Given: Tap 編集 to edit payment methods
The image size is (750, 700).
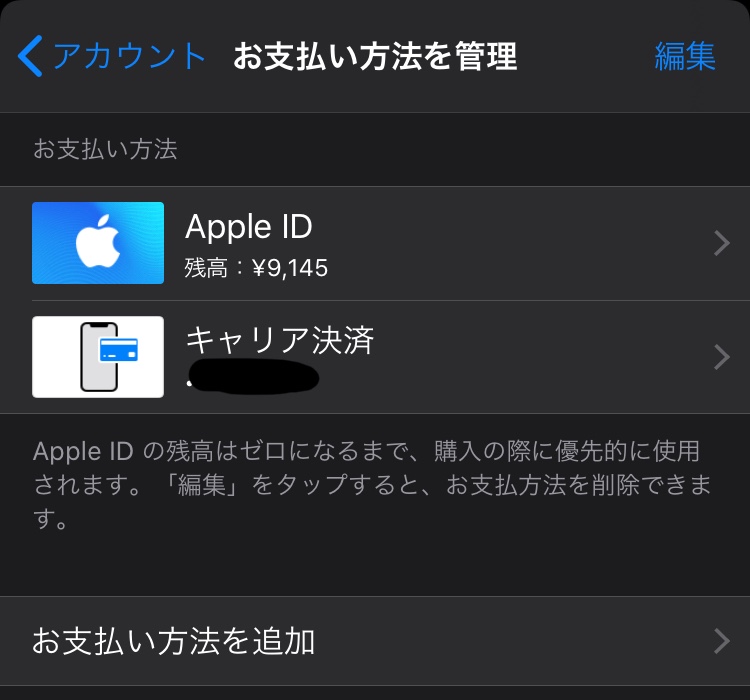Looking at the screenshot, I should pyautogui.click(x=685, y=56).
